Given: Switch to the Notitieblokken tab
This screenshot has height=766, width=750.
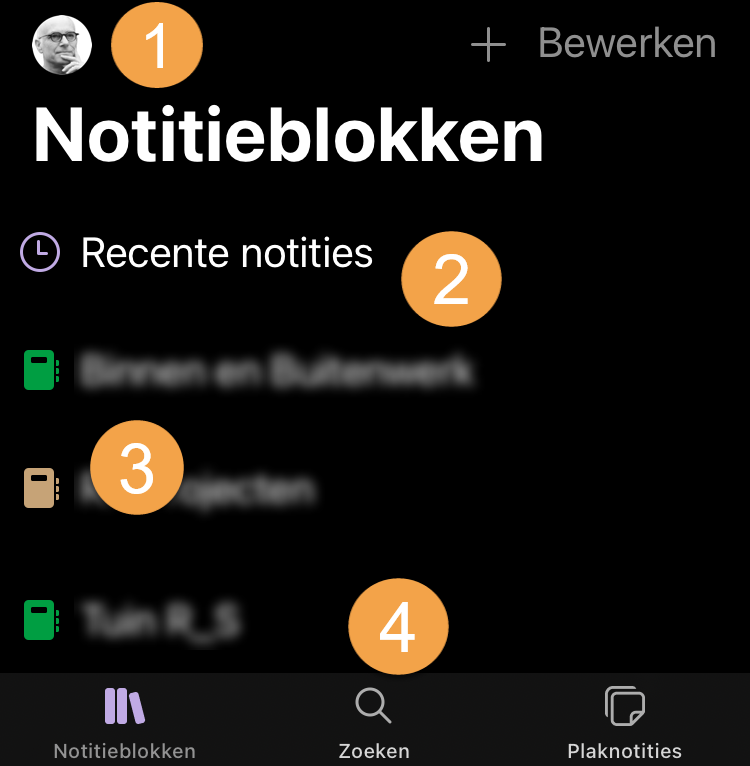Looking at the screenshot, I should click(125, 722).
